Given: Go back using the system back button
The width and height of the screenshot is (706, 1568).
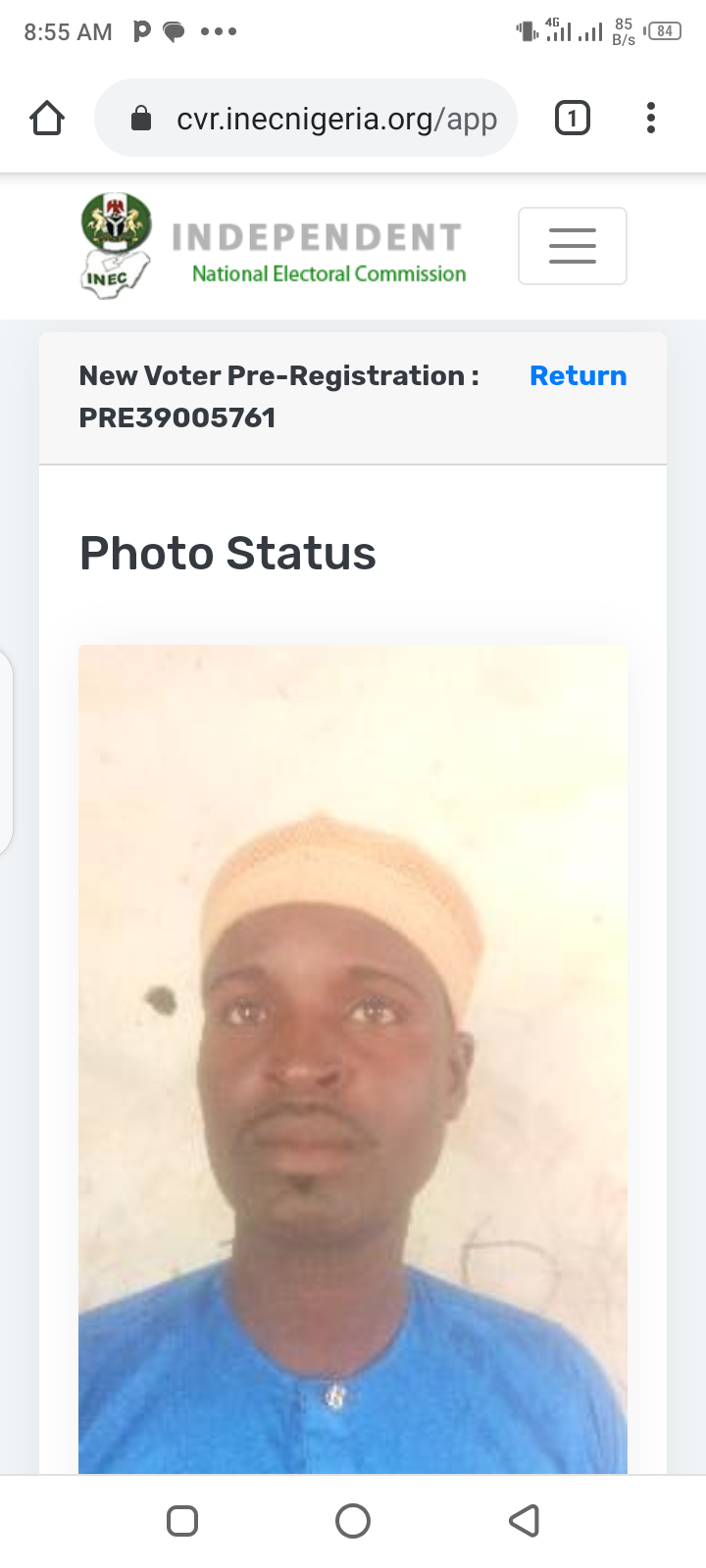Looking at the screenshot, I should click(x=525, y=1521).
